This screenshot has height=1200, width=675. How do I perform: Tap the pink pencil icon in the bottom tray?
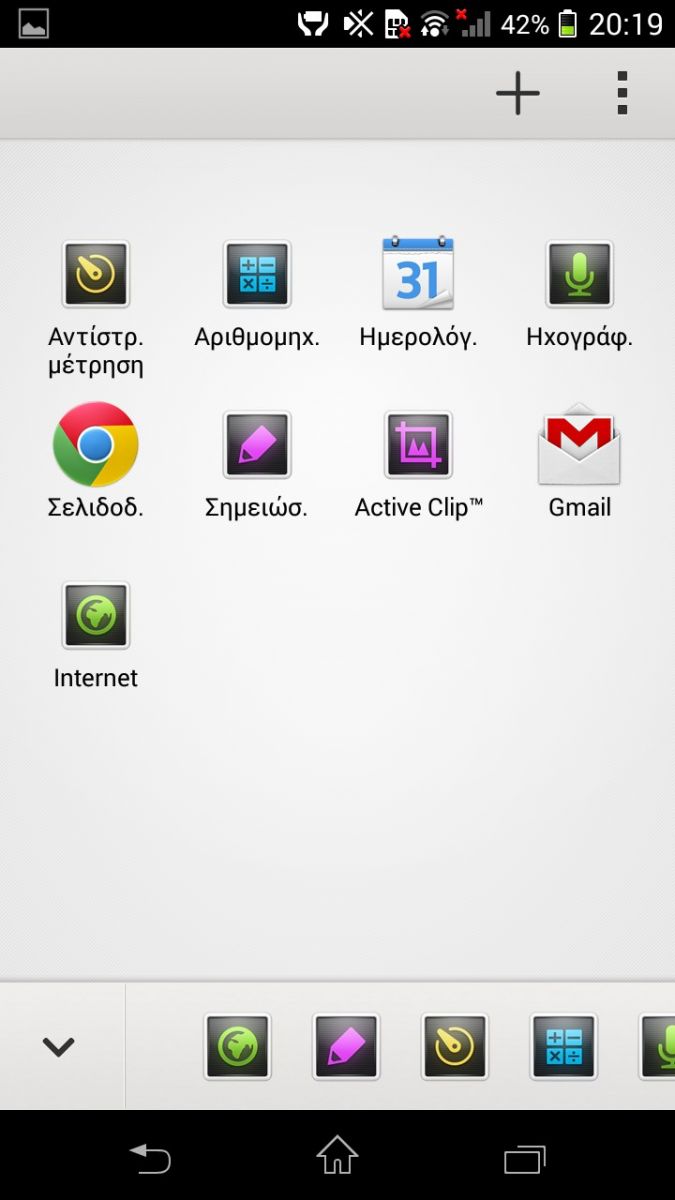pyautogui.click(x=346, y=1047)
